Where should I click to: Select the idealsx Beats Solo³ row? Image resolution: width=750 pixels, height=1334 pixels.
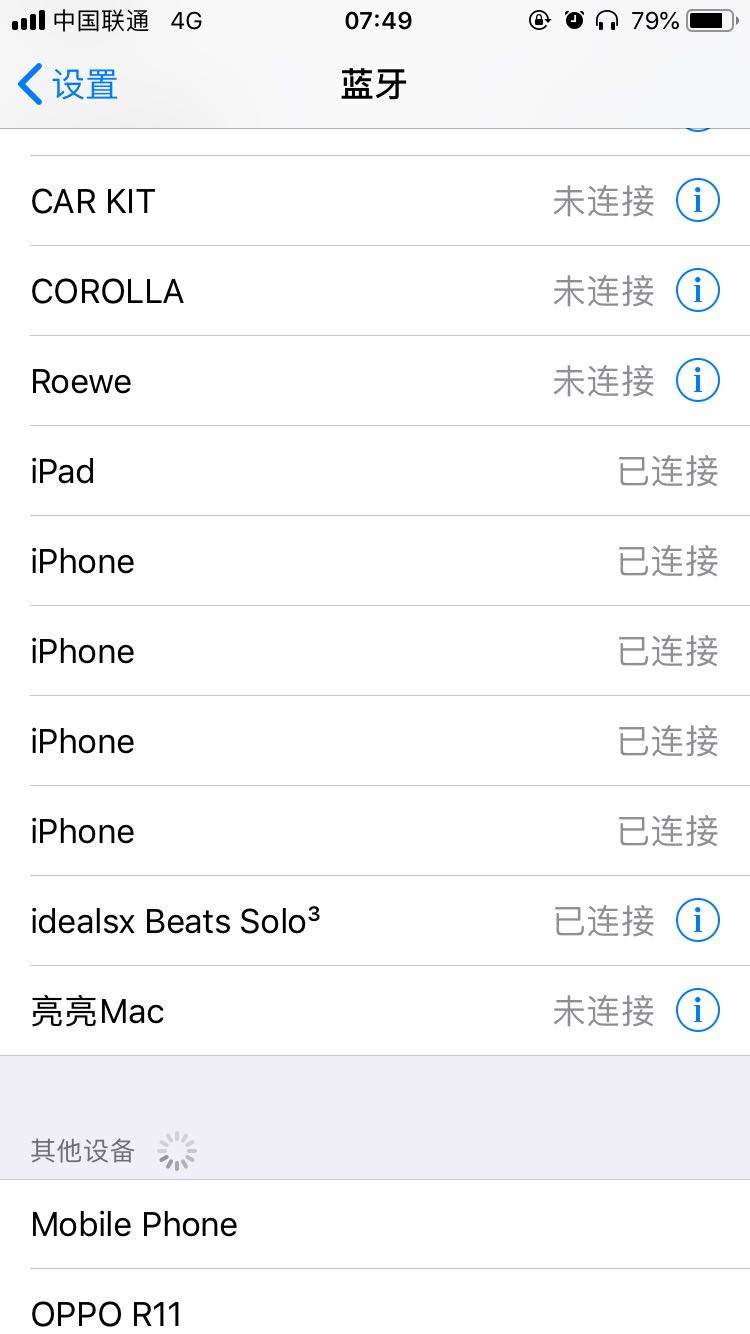300,921
